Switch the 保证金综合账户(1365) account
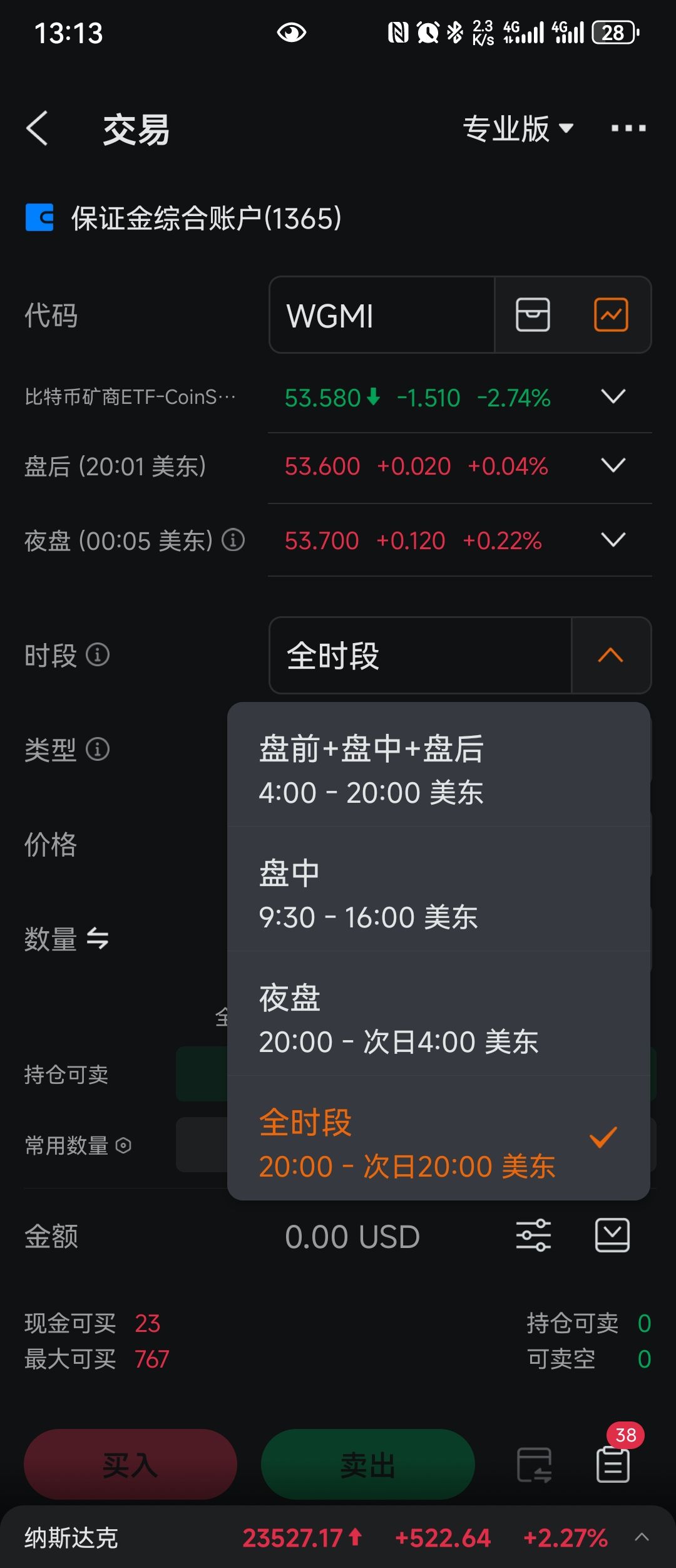This screenshot has width=676, height=1568. 184,219
